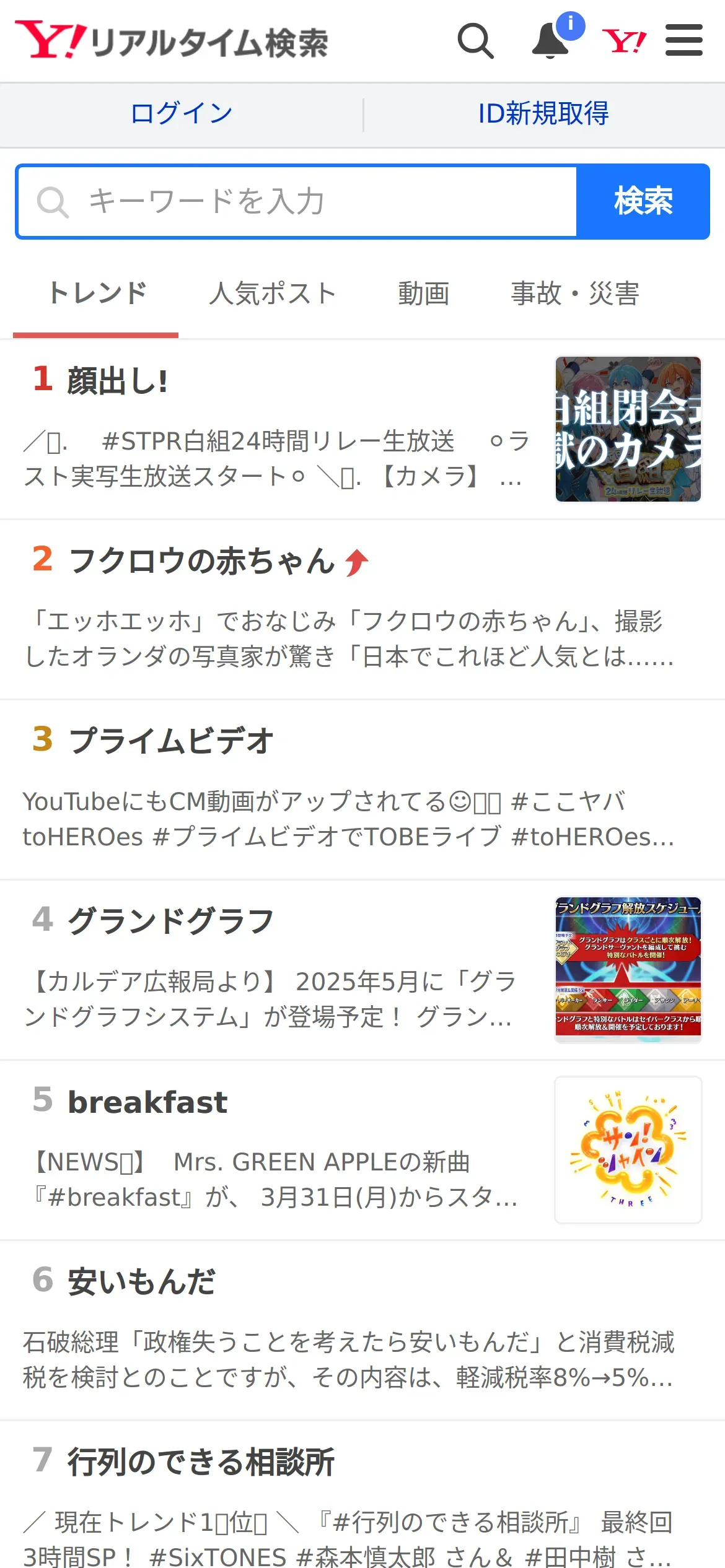Open trend 行列のできる相談所

pos(201,1462)
